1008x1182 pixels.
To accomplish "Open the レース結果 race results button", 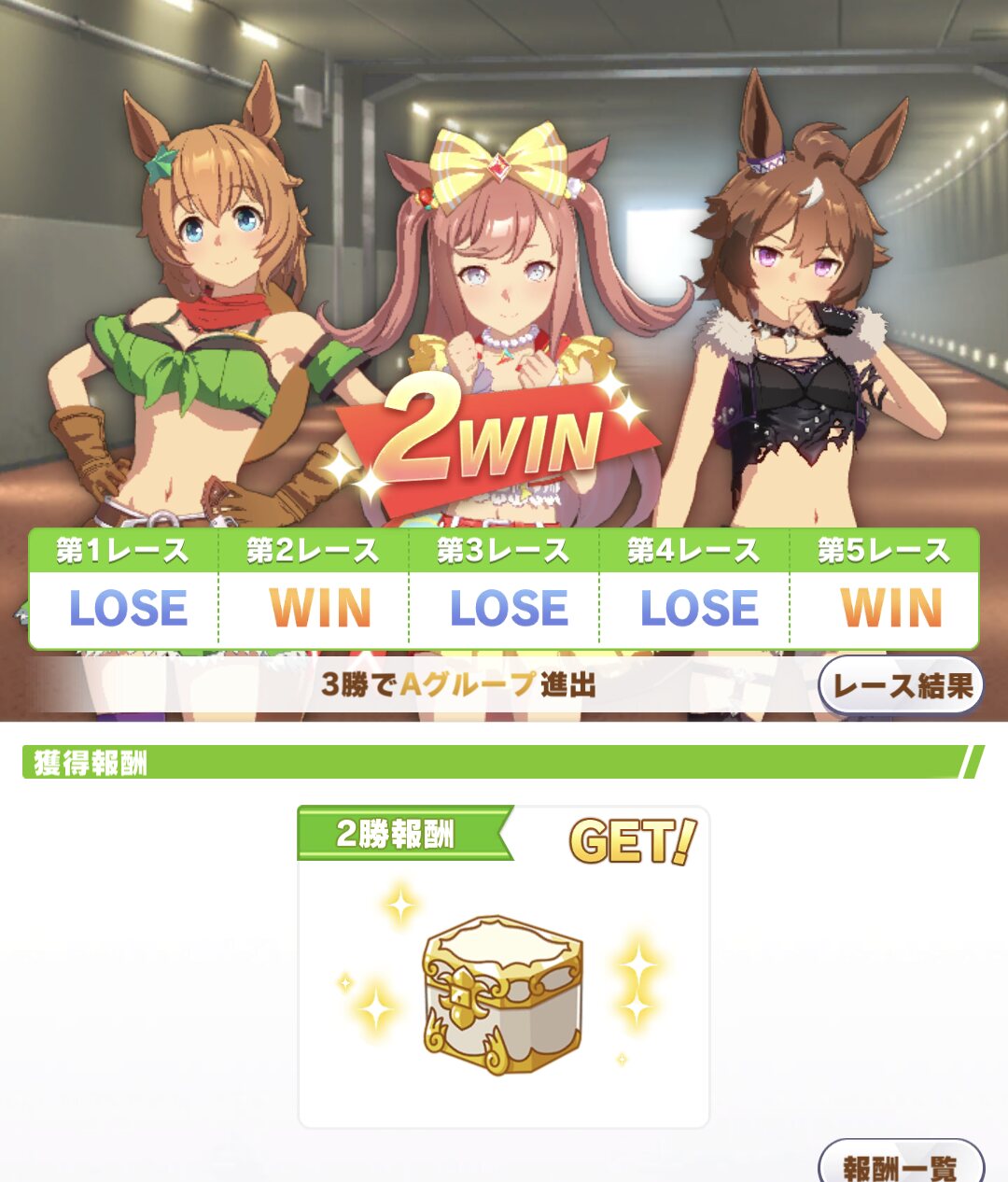I will click(901, 686).
